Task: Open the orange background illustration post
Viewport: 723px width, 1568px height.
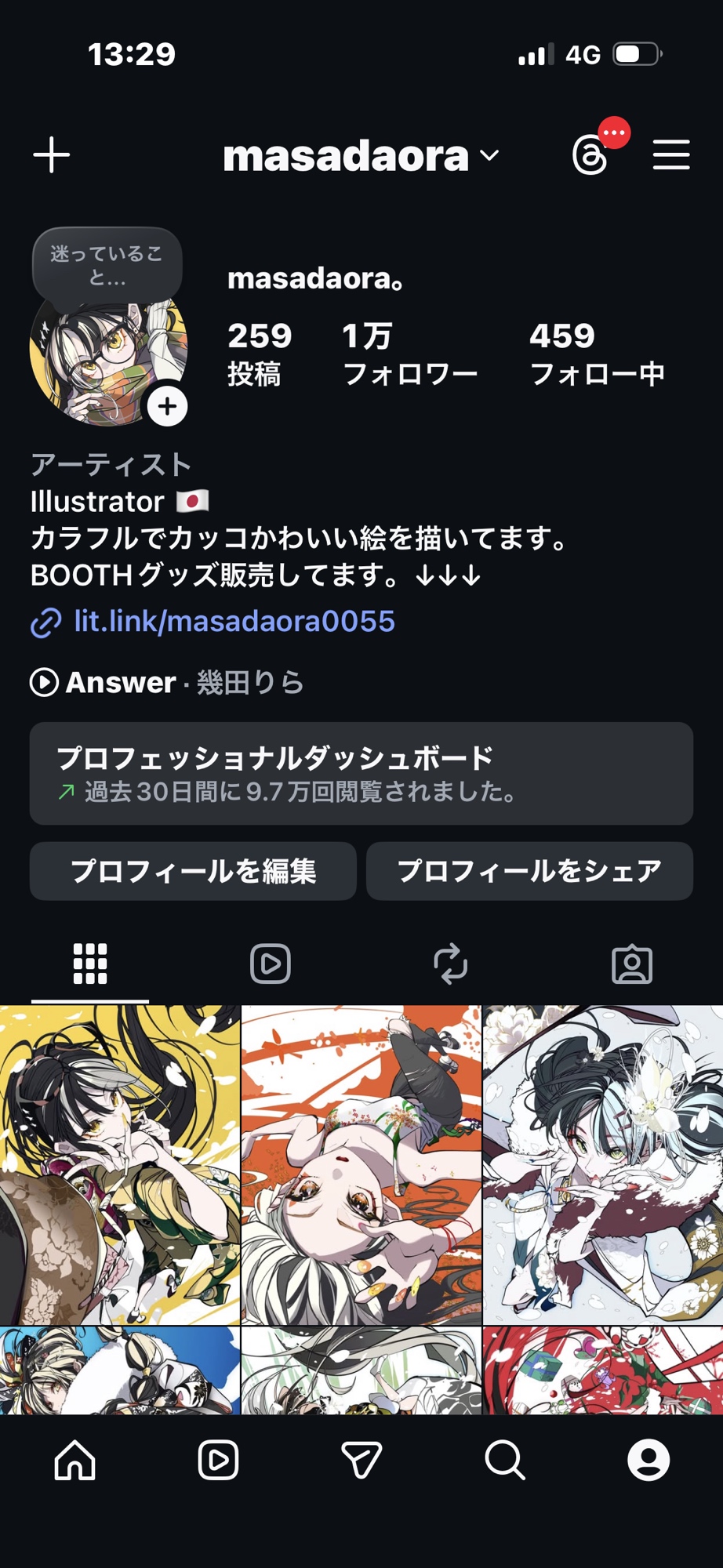Action: click(361, 1164)
